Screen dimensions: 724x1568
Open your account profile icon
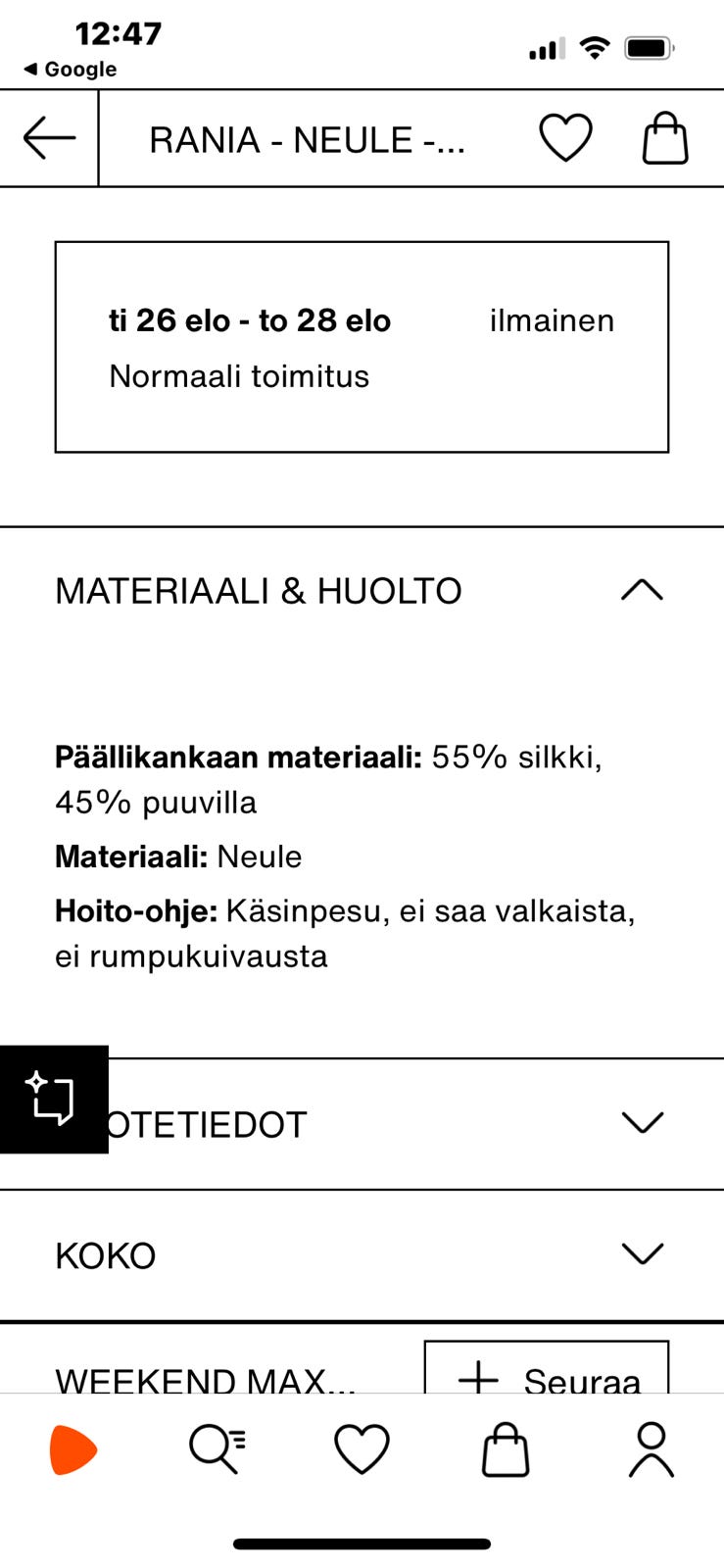(x=651, y=1447)
